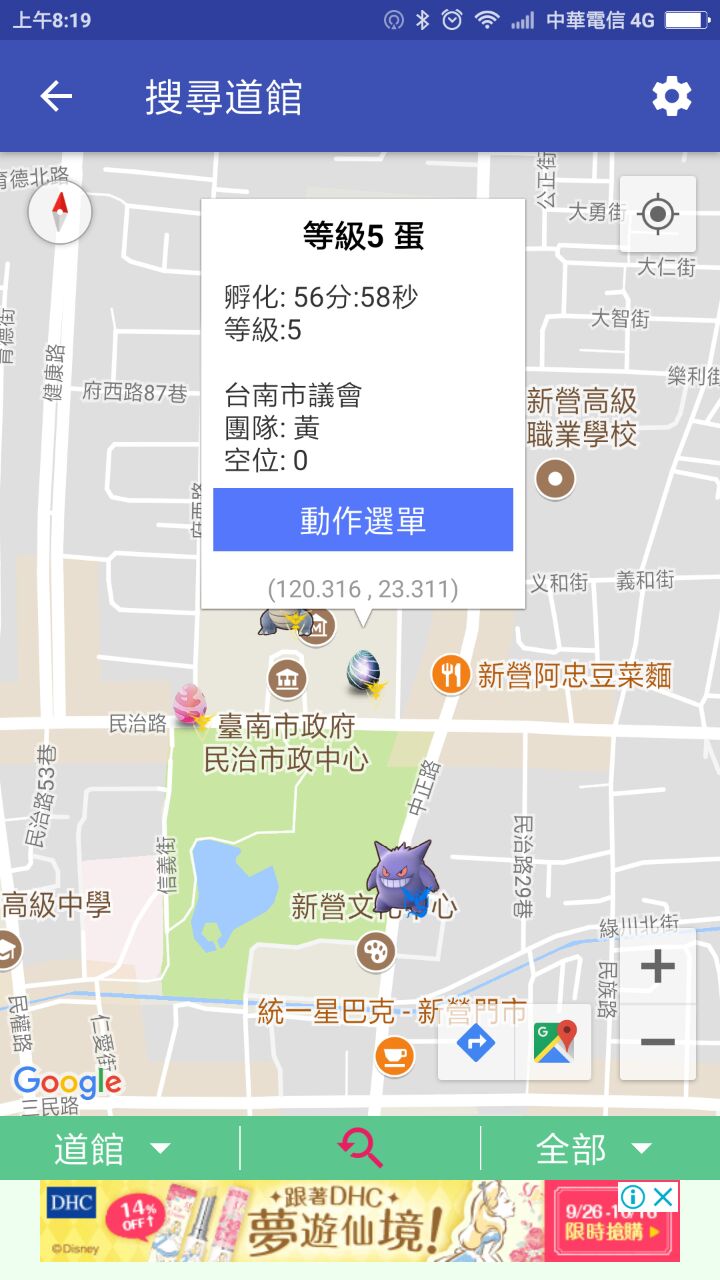
Task: Run the search with the magnifier refresh icon
Action: tap(360, 1148)
